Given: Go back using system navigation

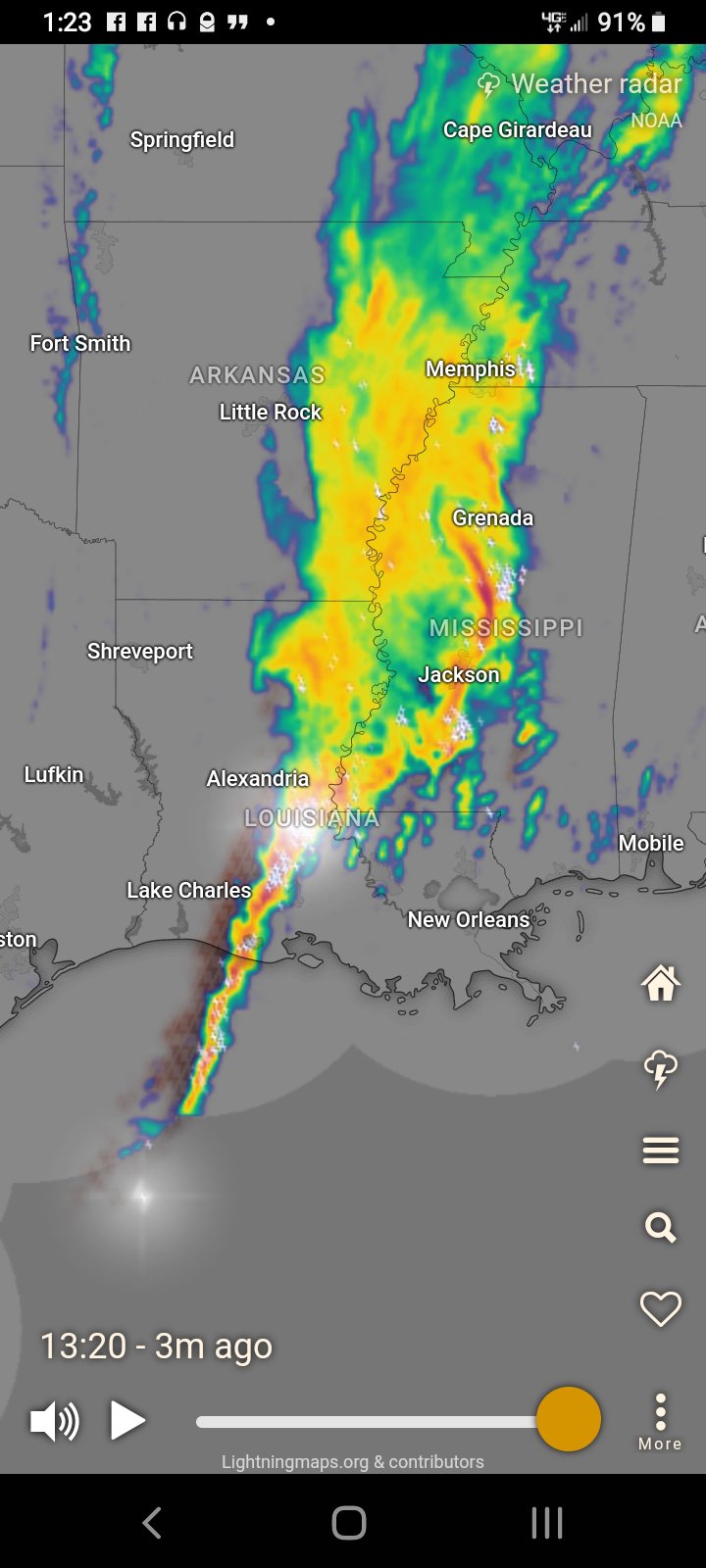Looking at the screenshot, I should point(152,1523).
